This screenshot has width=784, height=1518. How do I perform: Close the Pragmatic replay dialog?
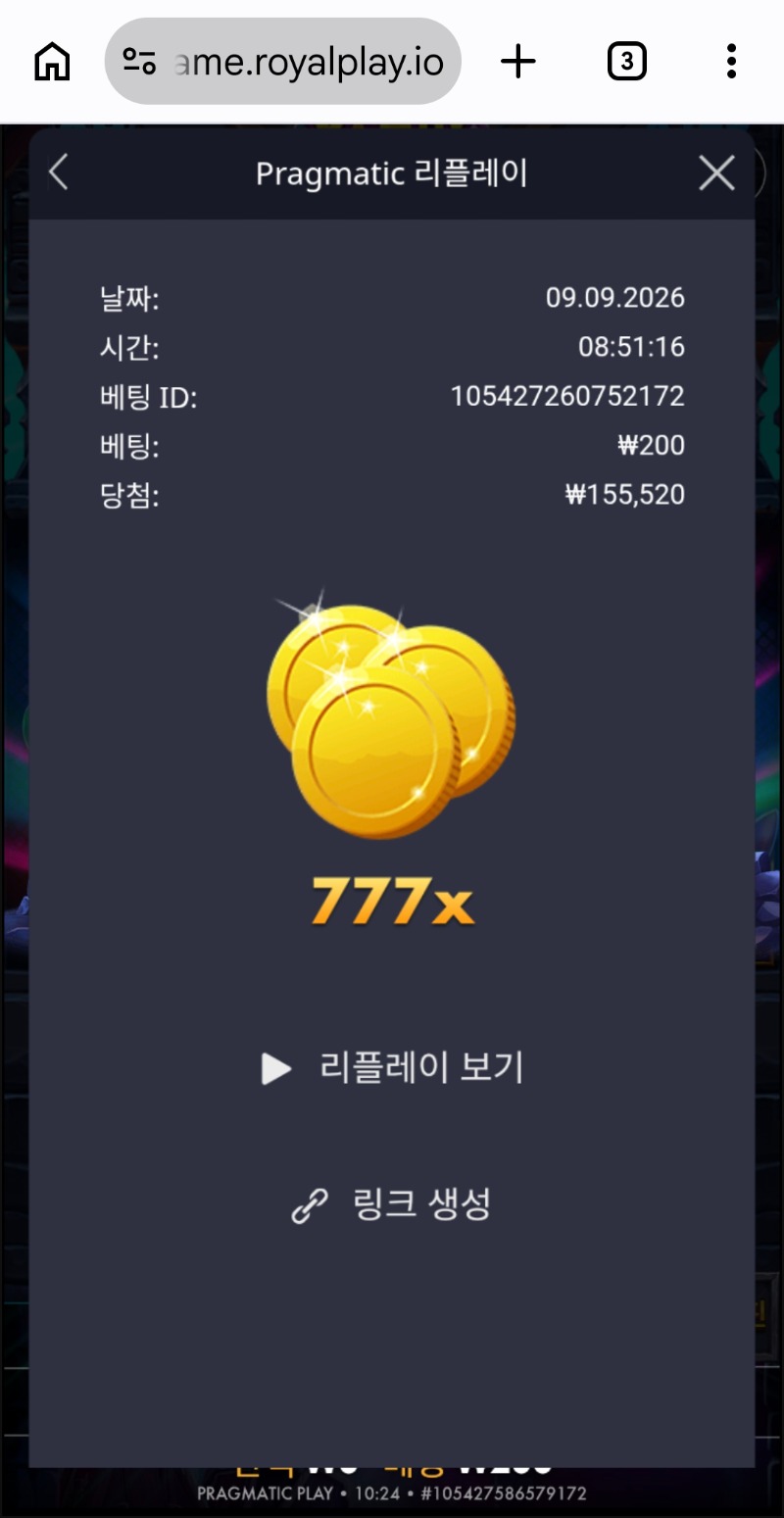[x=716, y=173]
